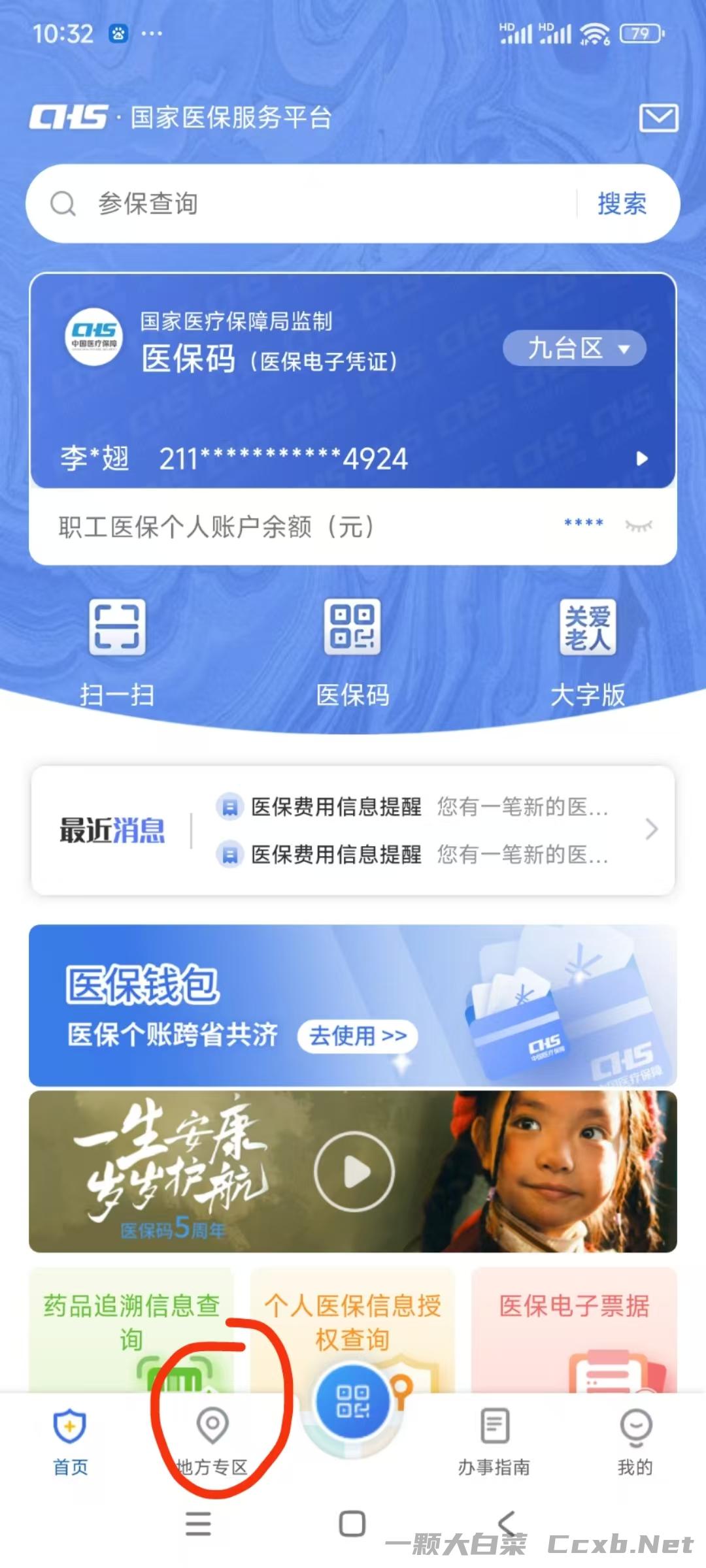Screen dimensions: 706x1568
Task: Open 扫一扫 scanner
Action: pyautogui.click(x=117, y=650)
